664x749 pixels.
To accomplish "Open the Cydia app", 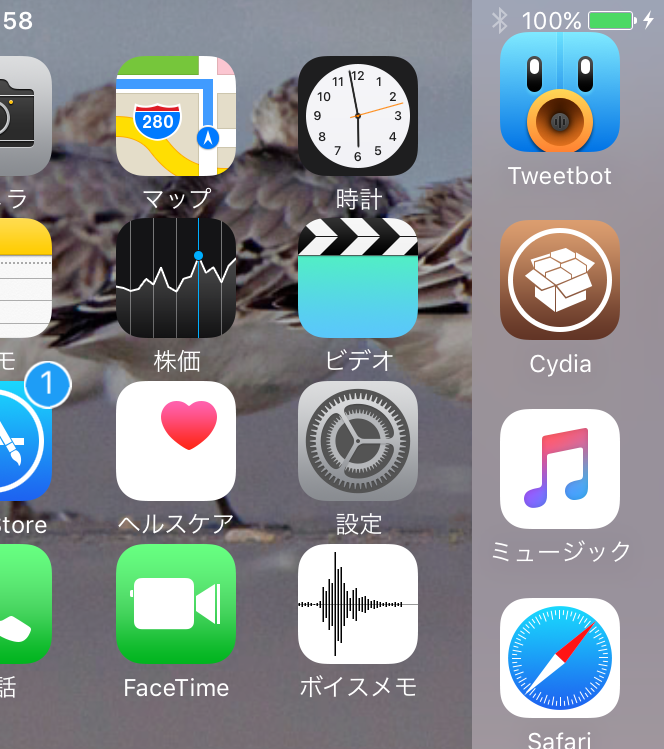I will pos(559,280).
